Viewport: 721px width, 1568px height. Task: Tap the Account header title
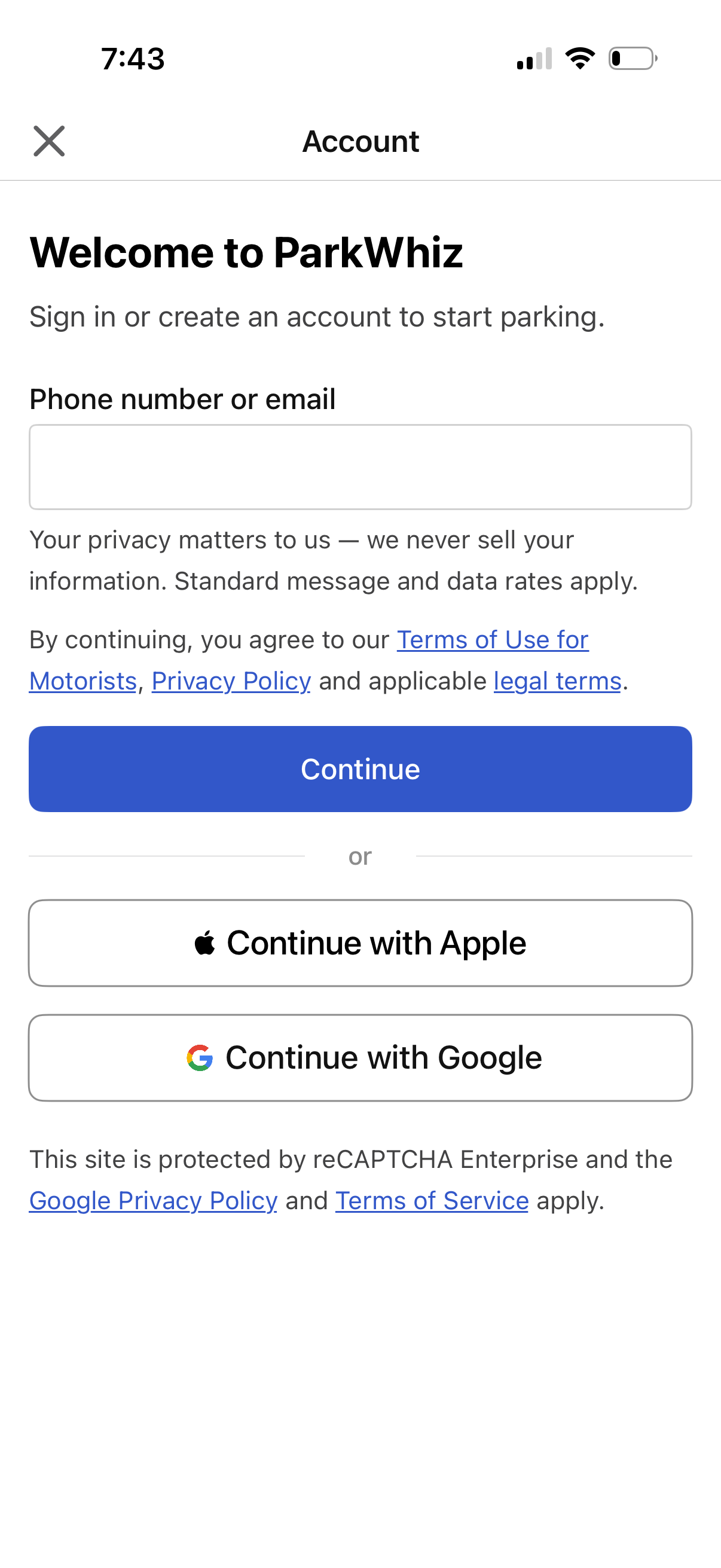point(360,141)
